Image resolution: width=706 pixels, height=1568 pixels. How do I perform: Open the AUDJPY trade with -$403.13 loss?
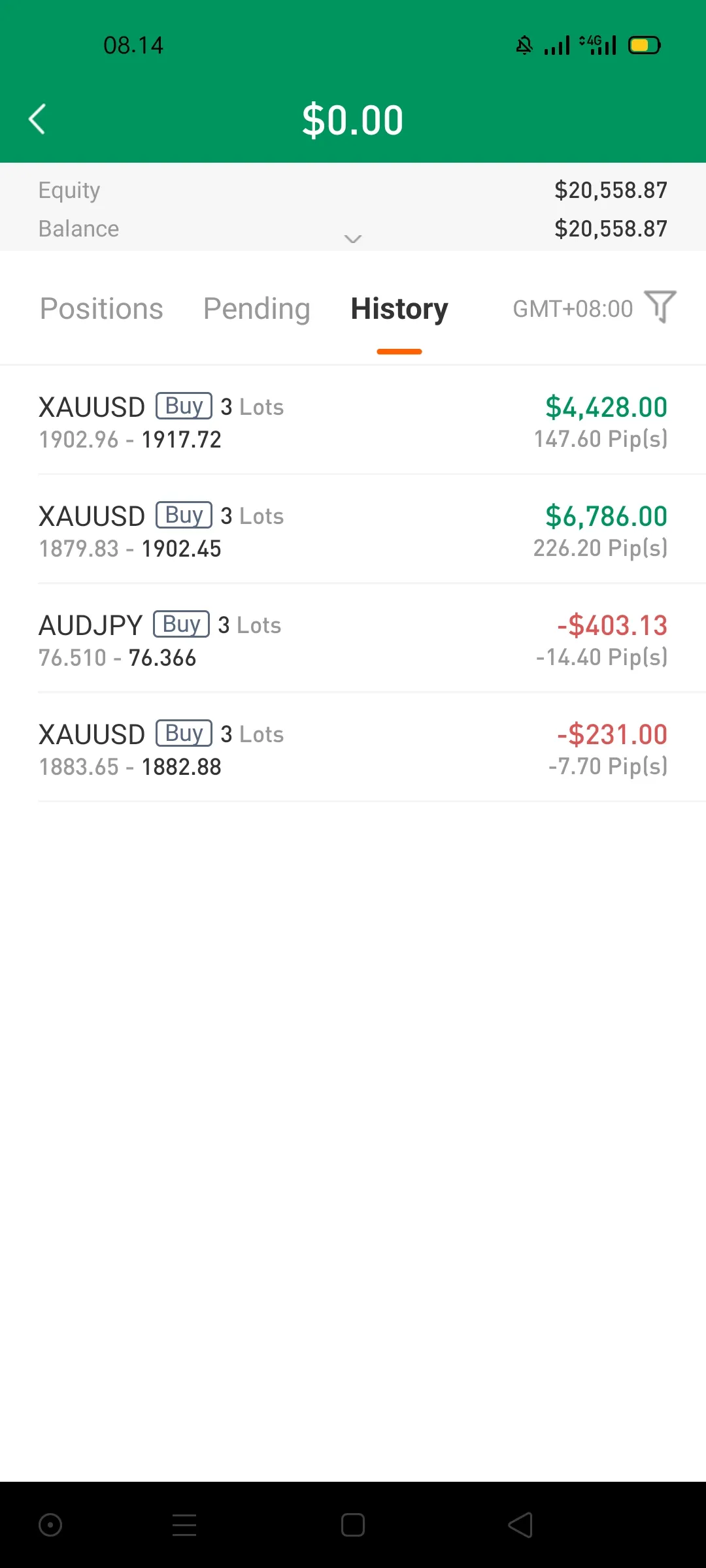(x=353, y=639)
